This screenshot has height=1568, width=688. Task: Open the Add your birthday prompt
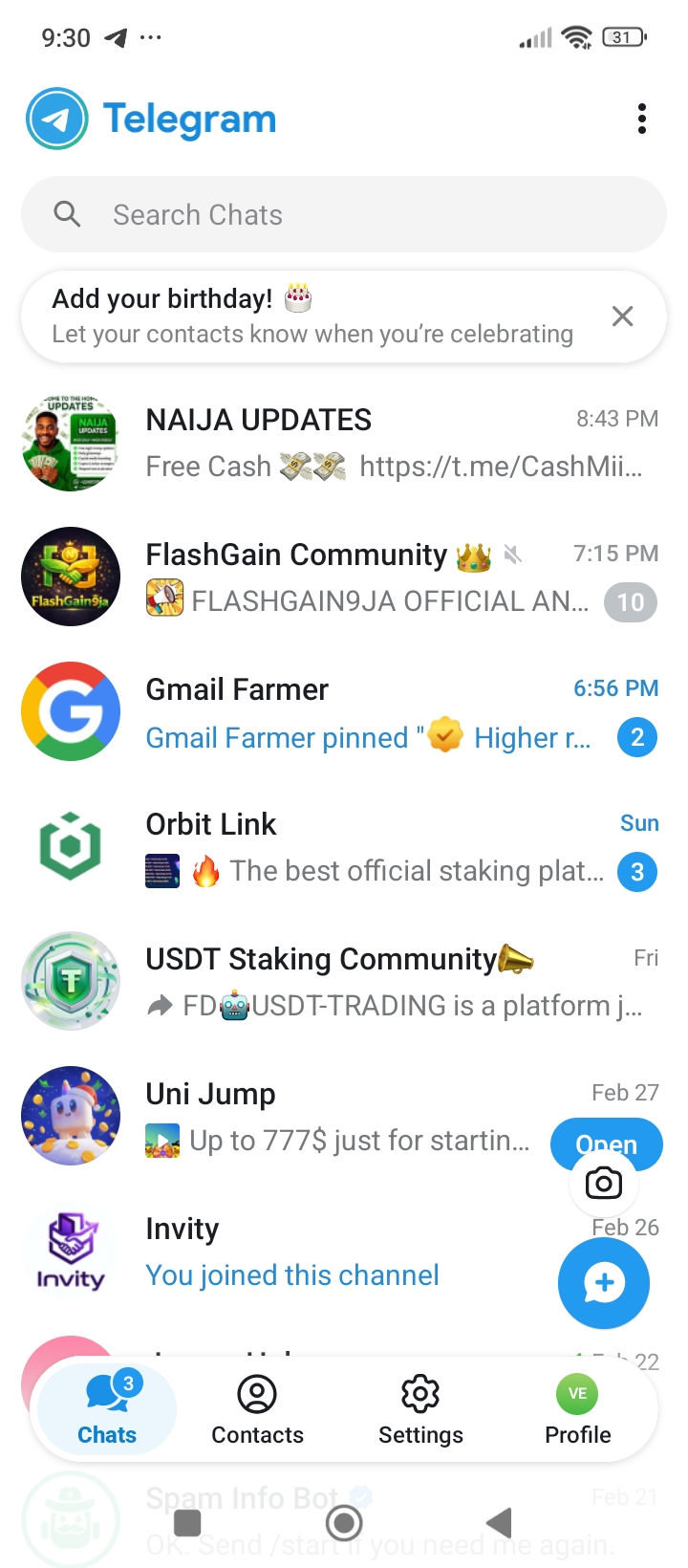click(306, 316)
